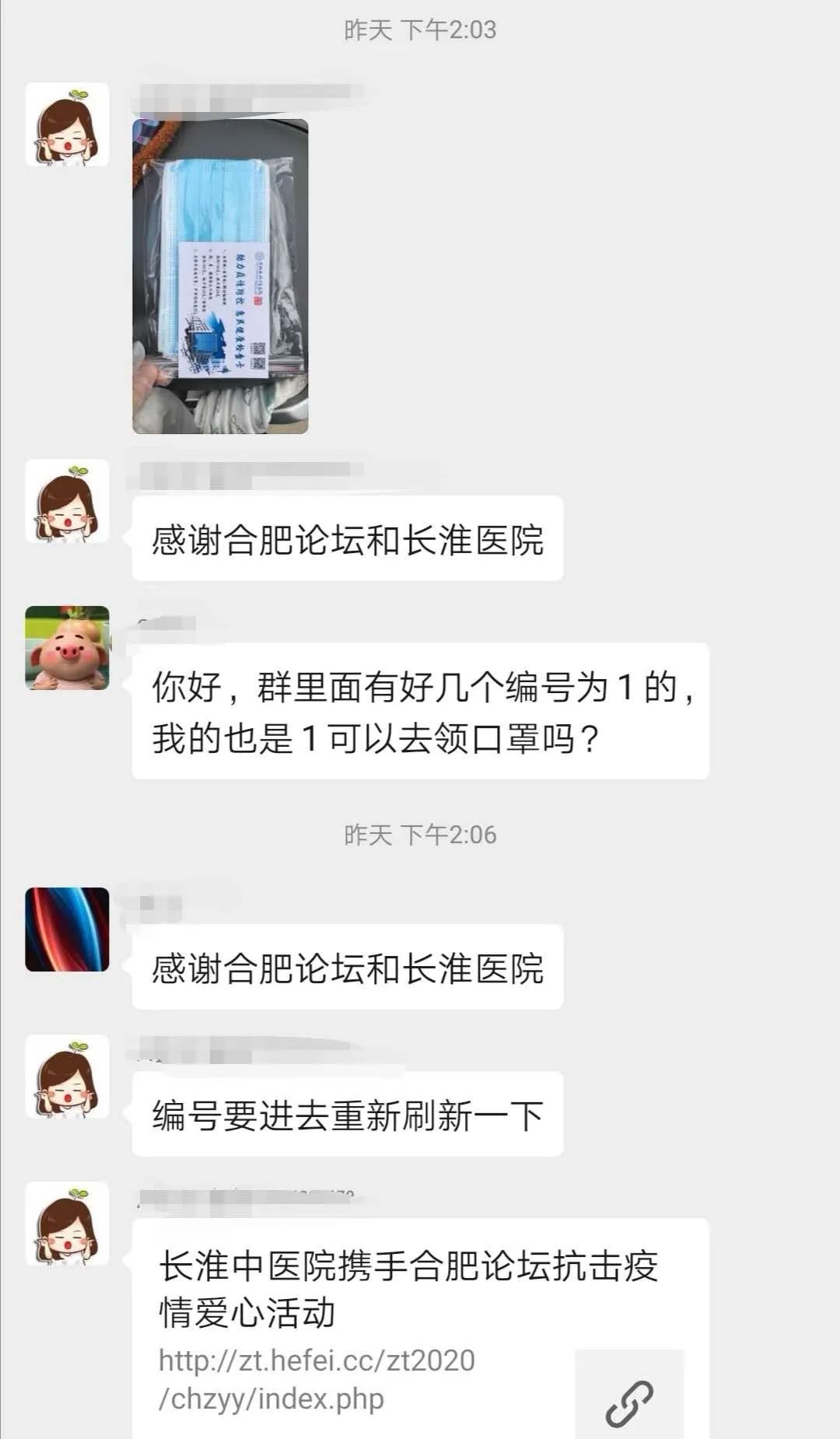Image resolution: width=840 pixels, height=1439 pixels.
Task: Open the profile of the colorful abstract avatar
Action: (67, 929)
